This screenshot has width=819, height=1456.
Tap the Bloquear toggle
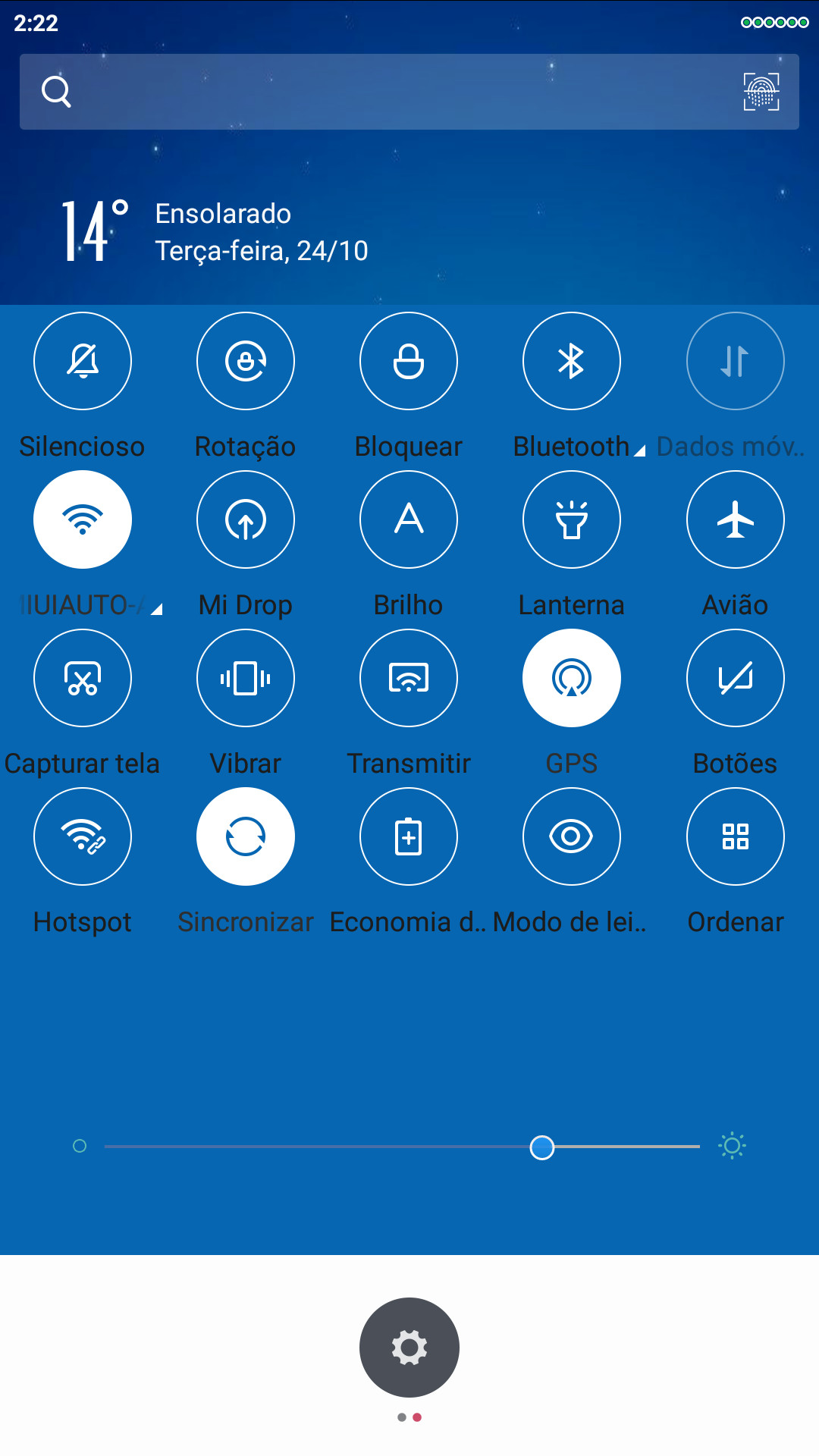point(409,361)
